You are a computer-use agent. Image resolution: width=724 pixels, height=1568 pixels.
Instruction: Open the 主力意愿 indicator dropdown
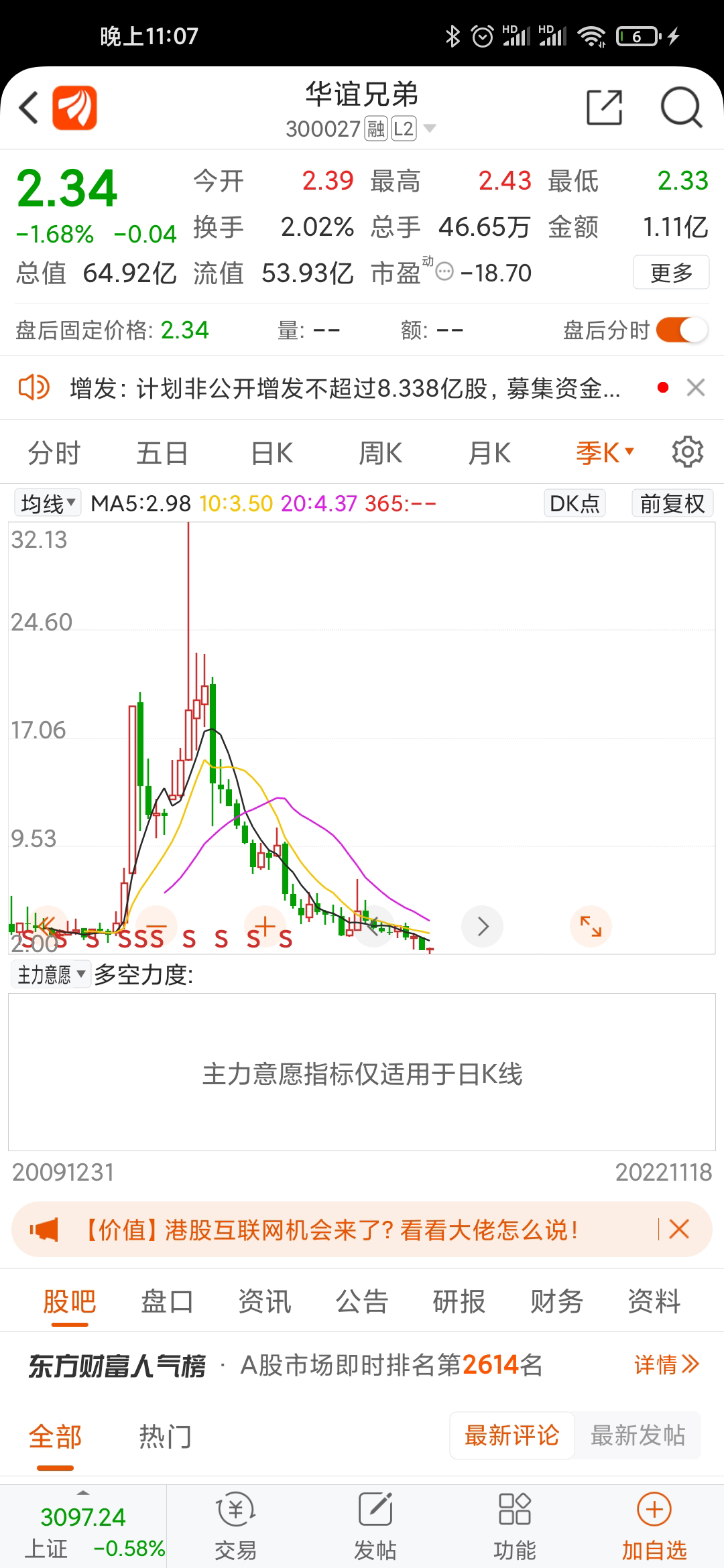pos(51,974)
